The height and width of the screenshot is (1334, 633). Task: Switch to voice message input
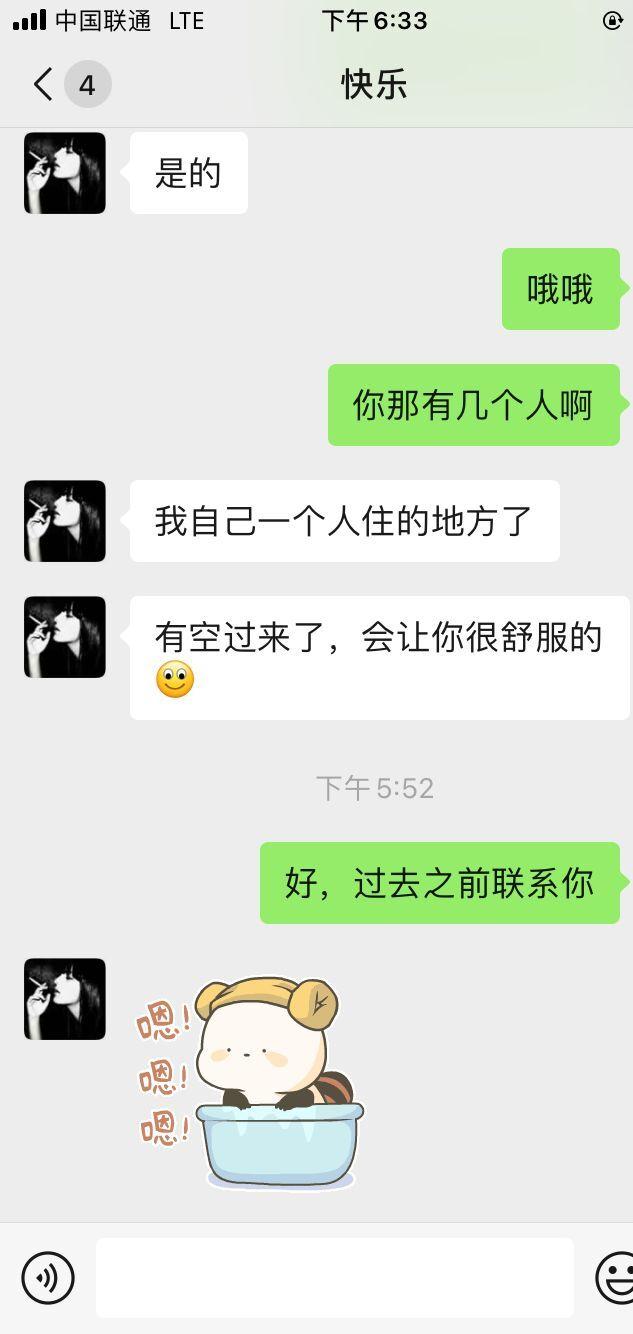[48, 1277]
